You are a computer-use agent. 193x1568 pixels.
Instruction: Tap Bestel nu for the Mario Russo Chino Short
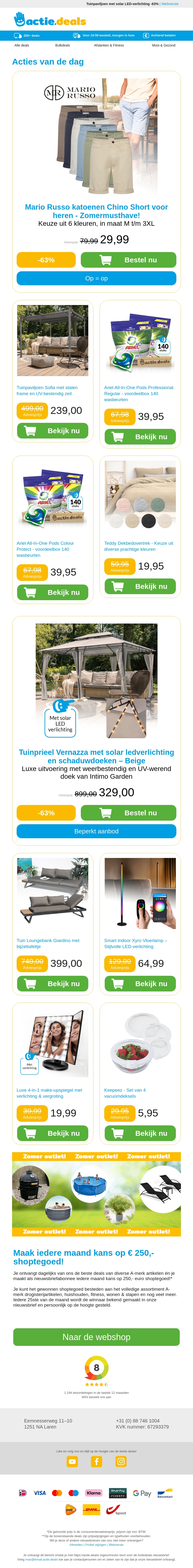pyautogui.click(x=128, y=260)
